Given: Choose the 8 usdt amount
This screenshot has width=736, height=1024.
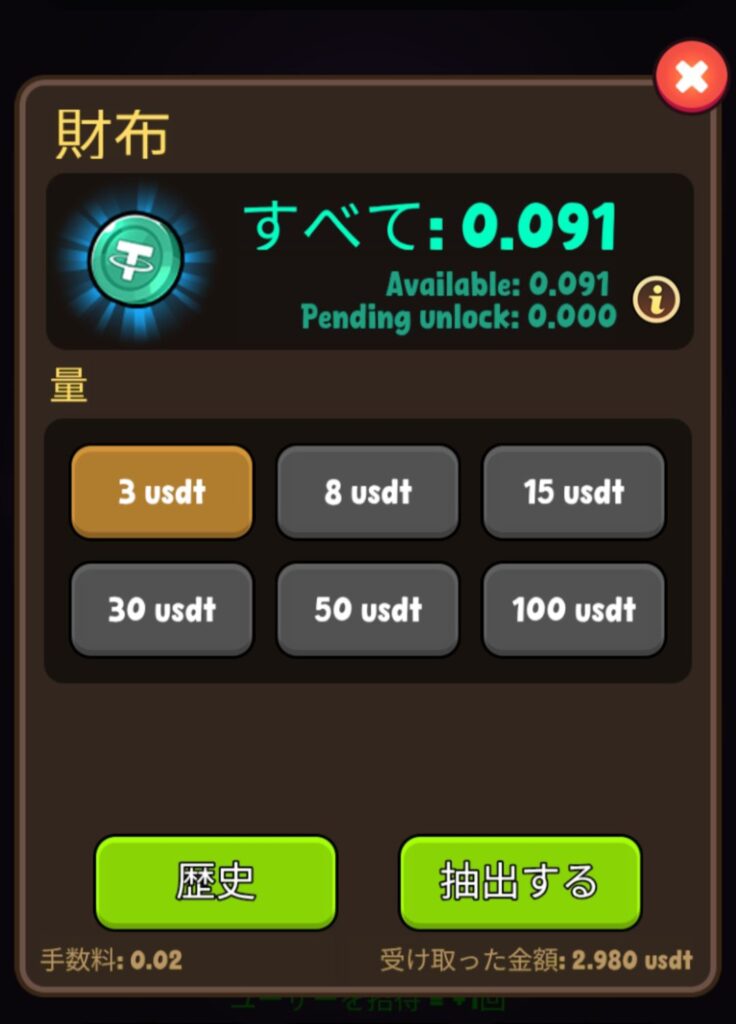Looking at the screenshot, I should point(368,491).
